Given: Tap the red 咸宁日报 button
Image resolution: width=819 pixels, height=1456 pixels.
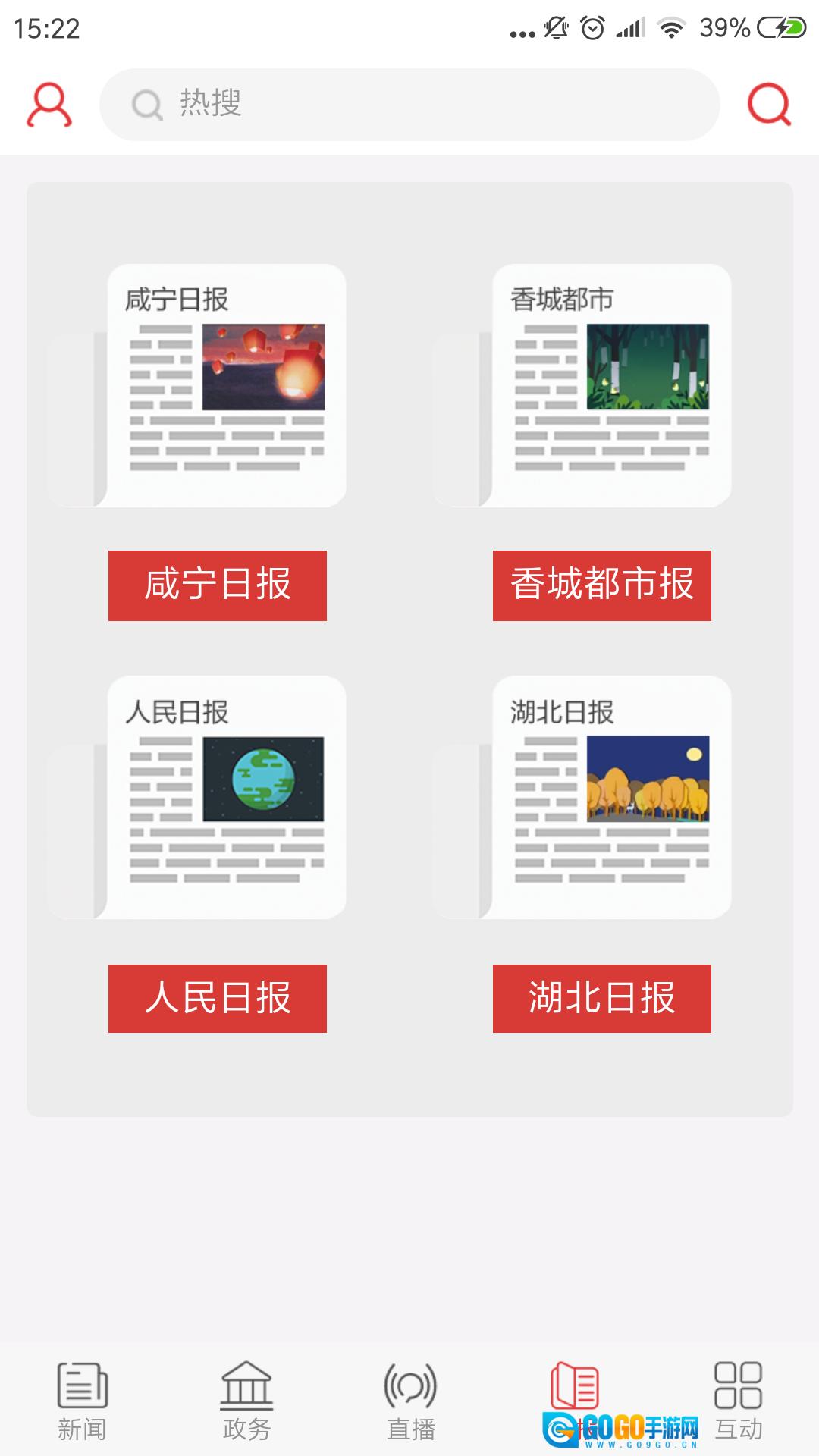Looking at the screenshot, I should [218, 585].
